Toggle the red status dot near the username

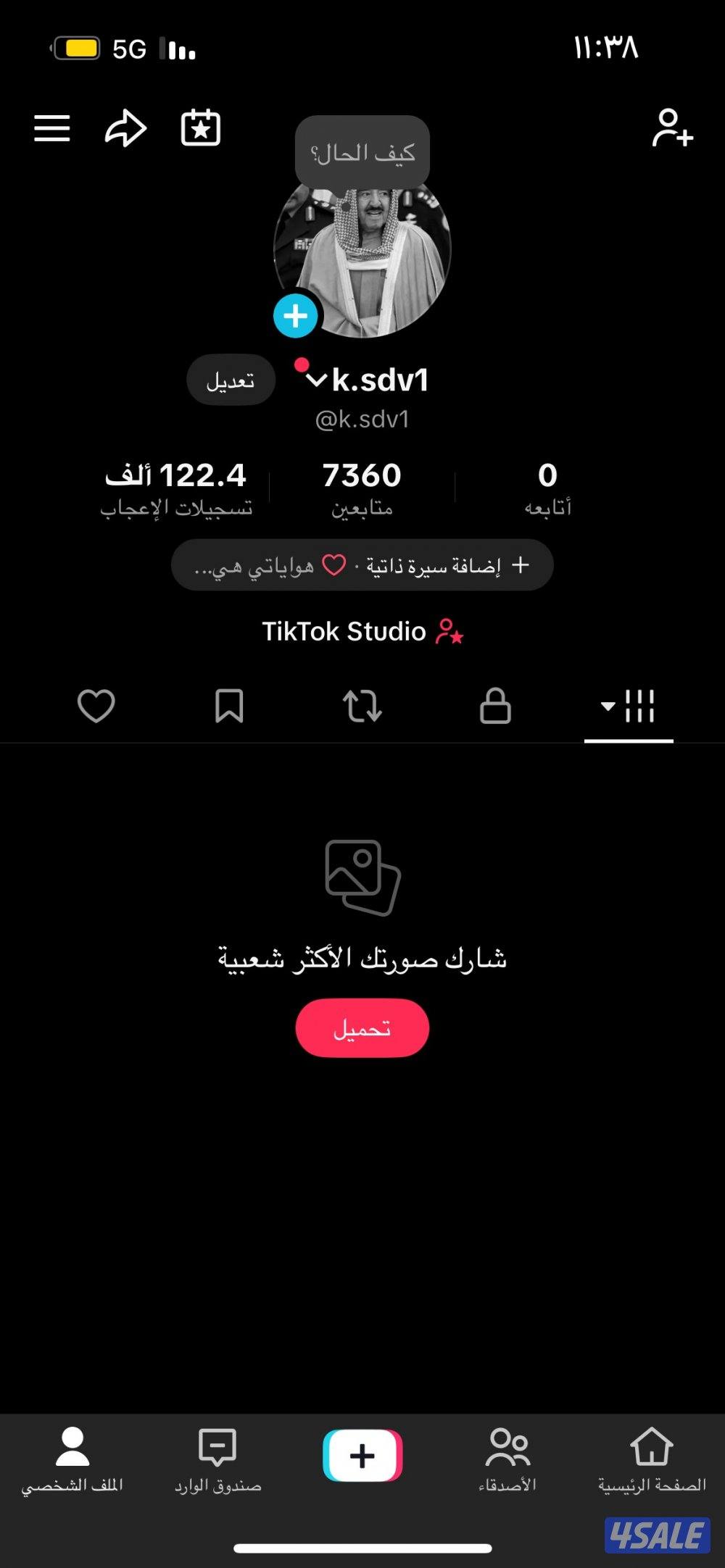(302, 364)
